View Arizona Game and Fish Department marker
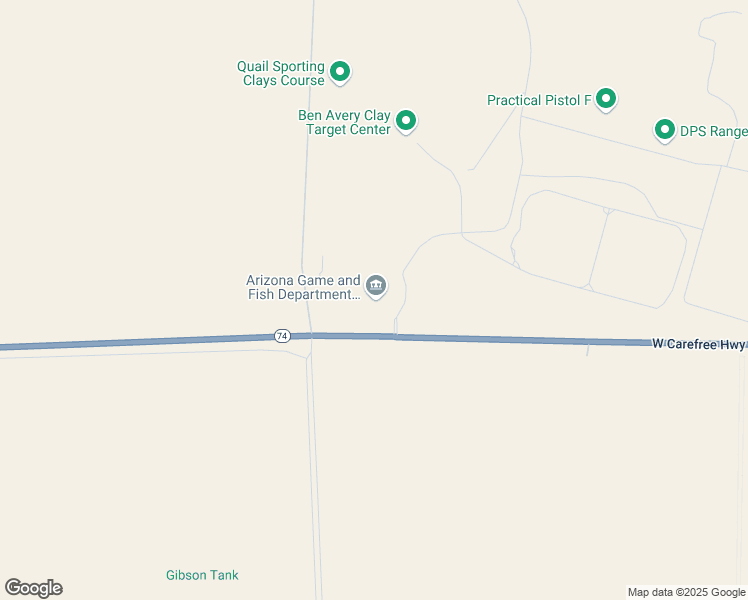Viewport: 748px width, 600px height. [x=376, y=286]
